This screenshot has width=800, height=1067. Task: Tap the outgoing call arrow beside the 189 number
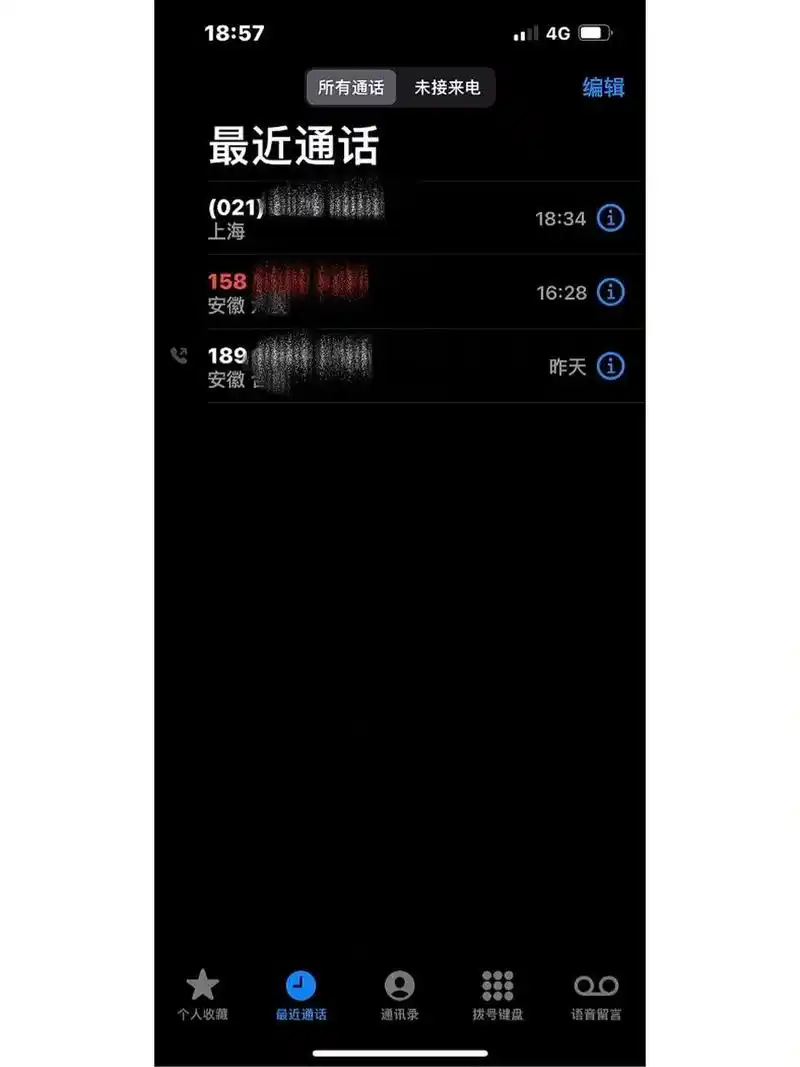(x=180, y=356)
